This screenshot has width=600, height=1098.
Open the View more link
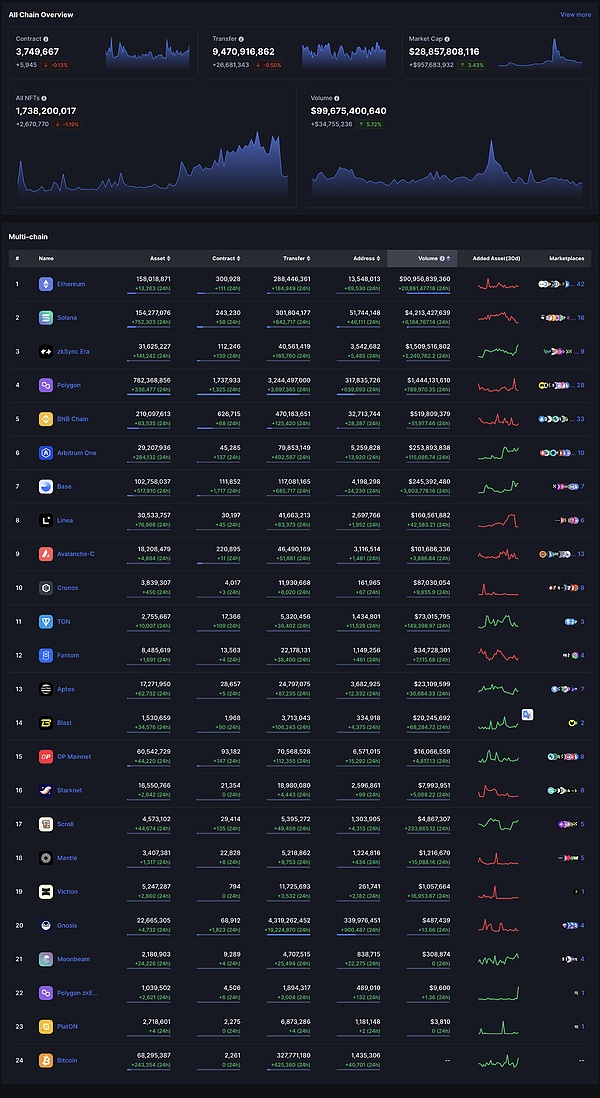pos(575,15)
